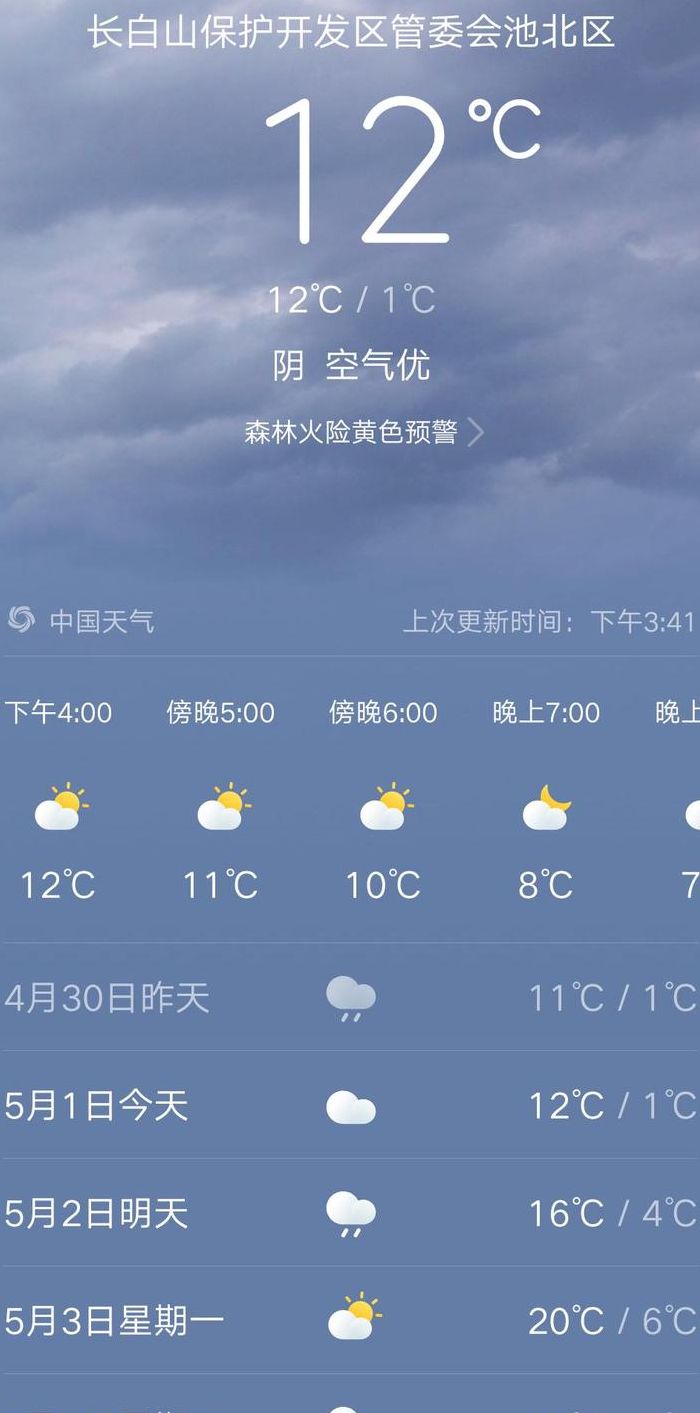The width and height of the screenshot is (700, 1413).
Task: Open the 森林火险黄色预警 alert
Action: coord(364,432)
